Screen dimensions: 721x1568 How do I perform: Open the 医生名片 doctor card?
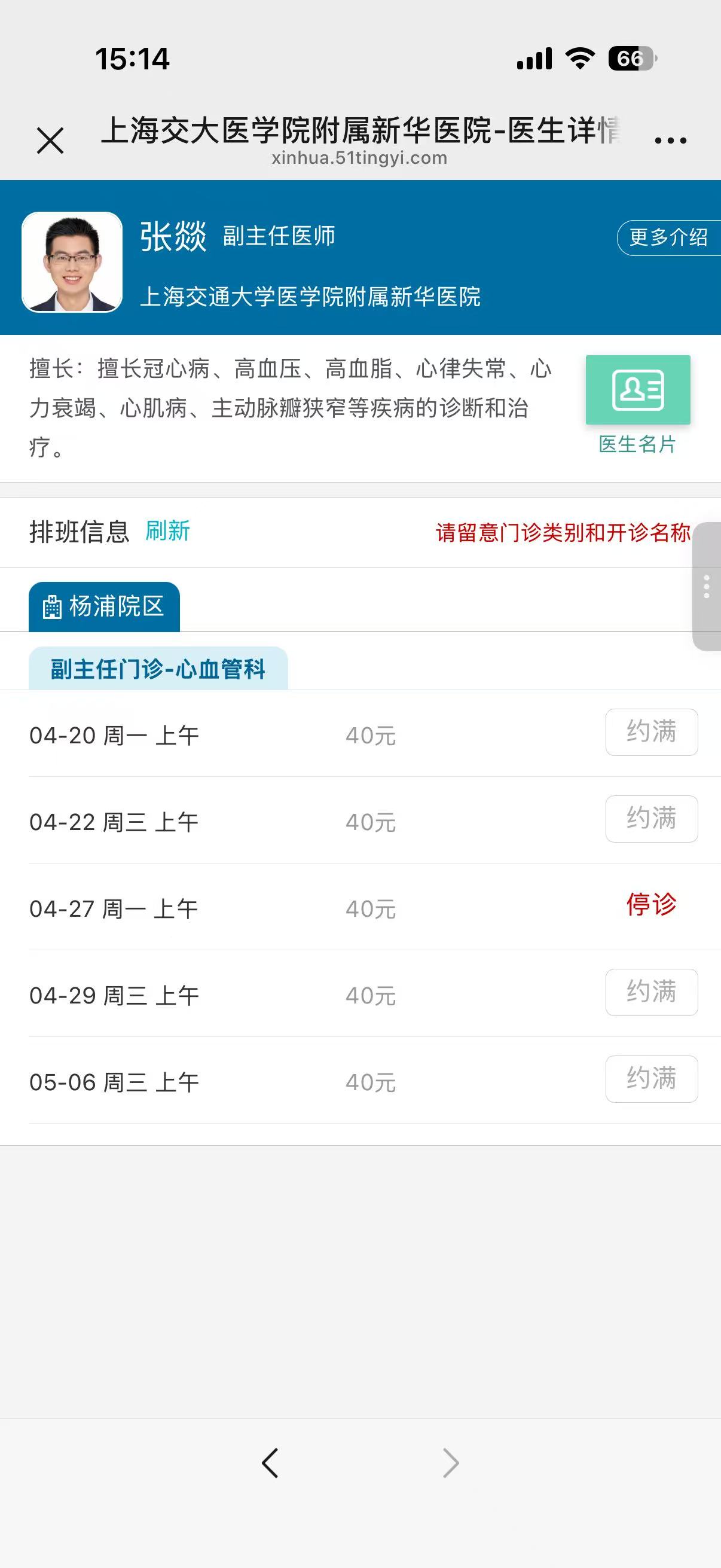point(638,403)
